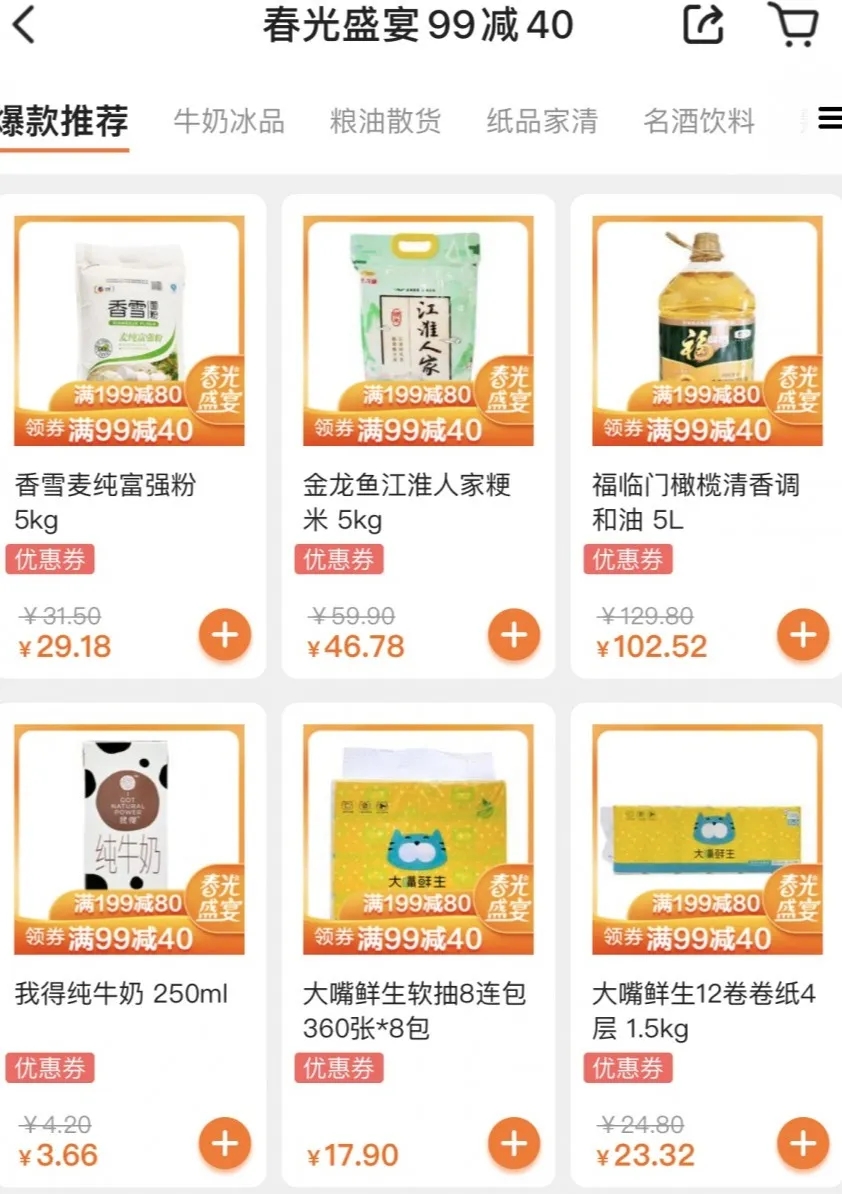Screen dimensions: 842x1194
Task: Add 金龙鱼江淮人家粳米 to cart
Action: (514, 635)
